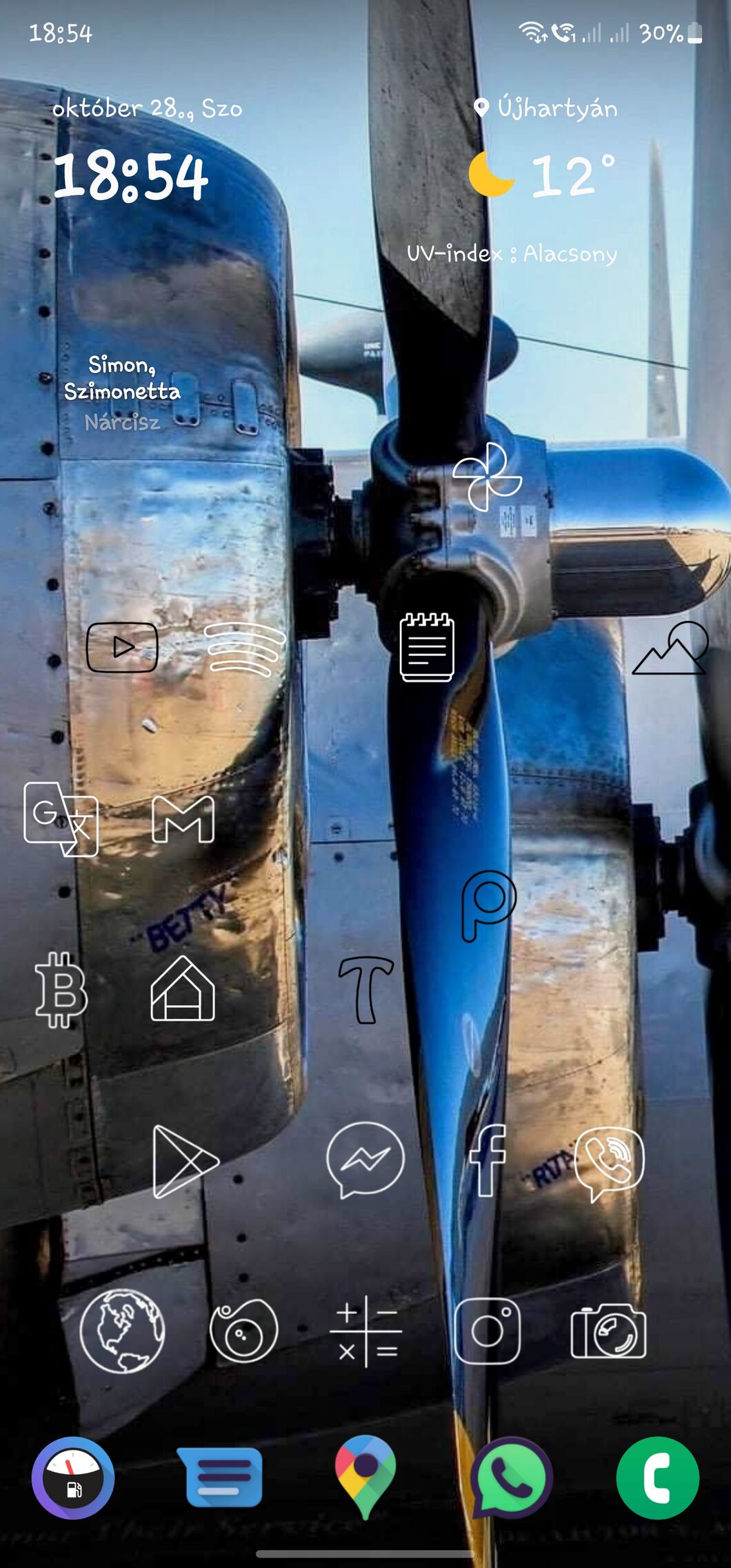This screenshot has width=731, height=1568.
Task: Open the globe browser icon
Action: click(x=122, y=1331)
